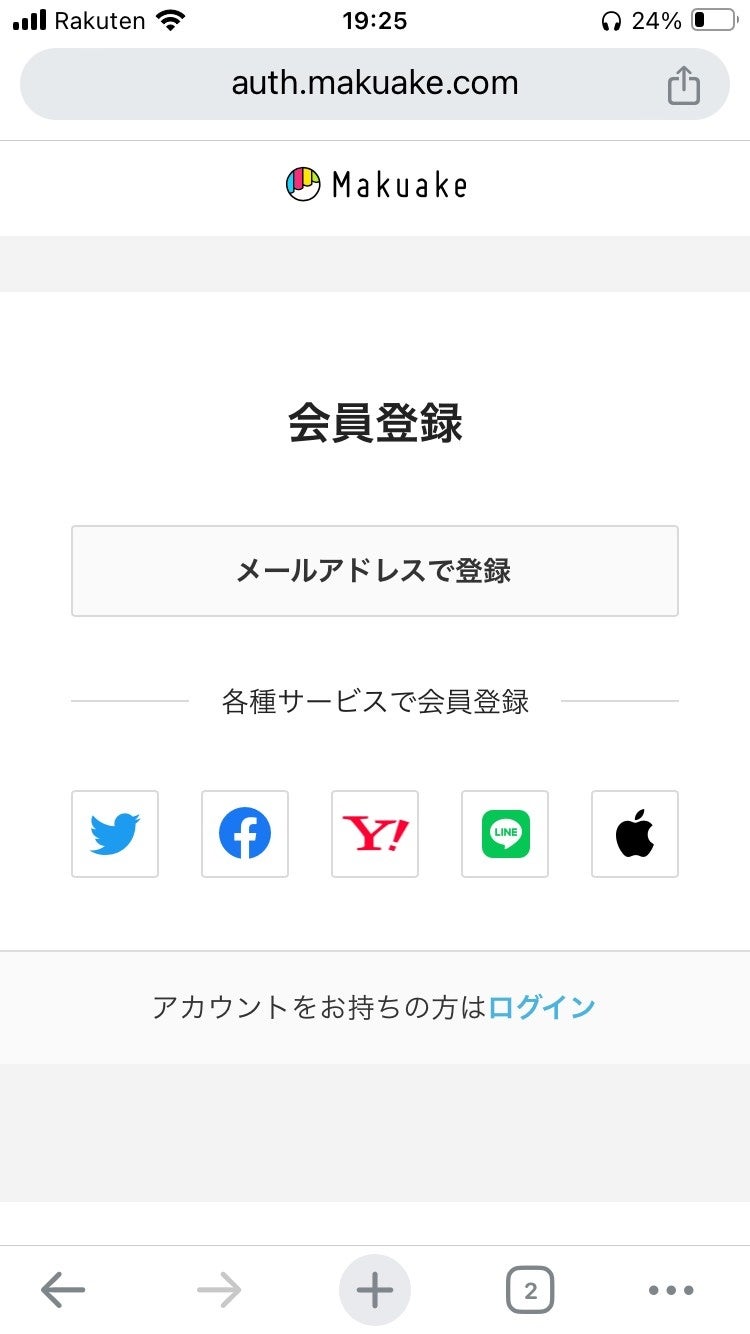Image resolution: width=750 pixels, height=1334 pixels.
Task: Sign up with Twitter
Action: (x=115, y=834)
